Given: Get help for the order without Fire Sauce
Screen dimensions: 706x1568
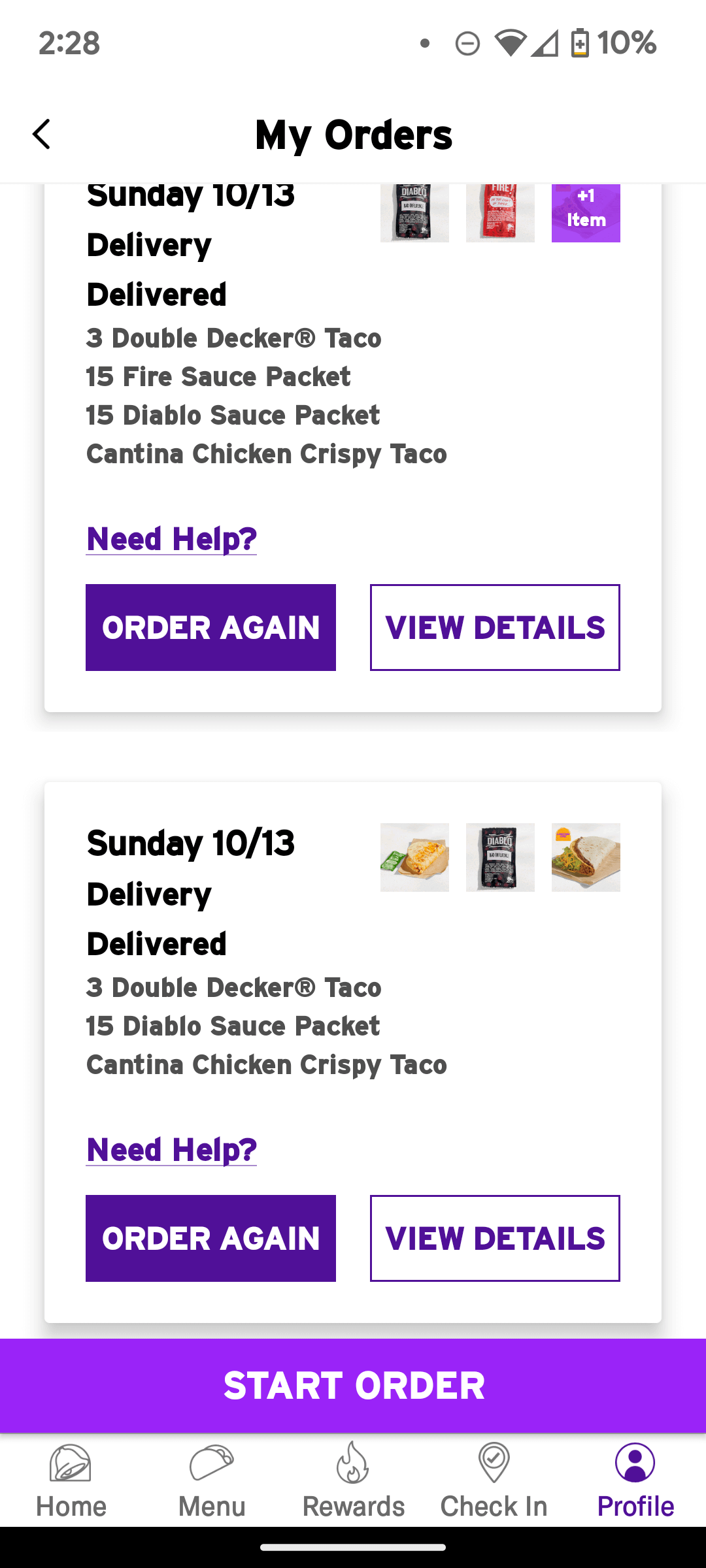Looking at the screenshot, I should 171,1150.
